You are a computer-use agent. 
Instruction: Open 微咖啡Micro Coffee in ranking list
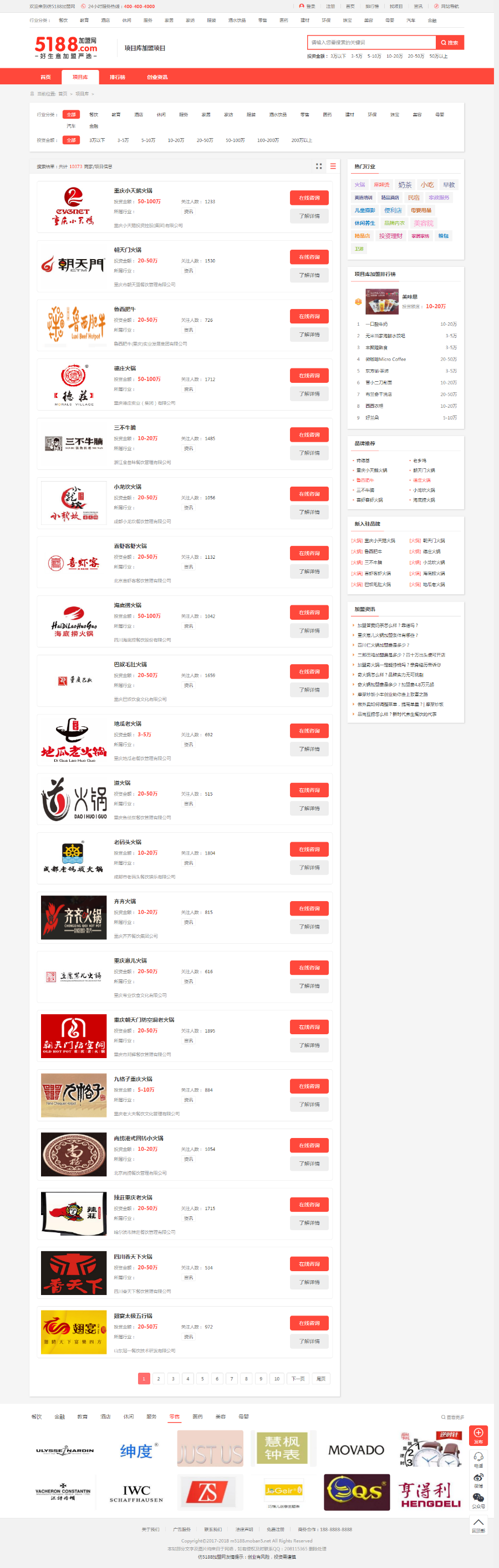(x=386, y=359)
